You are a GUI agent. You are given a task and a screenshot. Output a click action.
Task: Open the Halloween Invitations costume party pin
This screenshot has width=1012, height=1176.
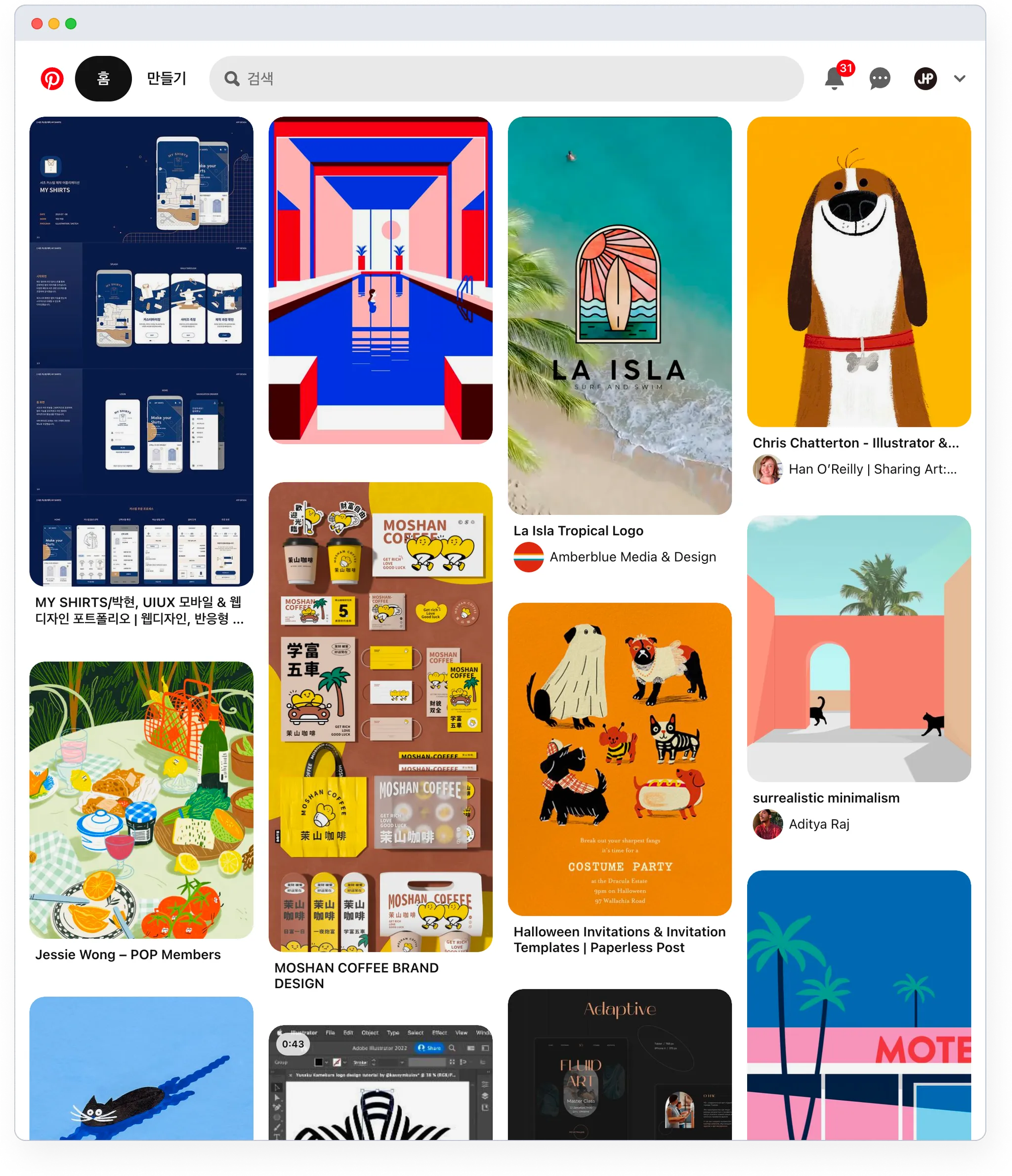click(x=619, y=758)
